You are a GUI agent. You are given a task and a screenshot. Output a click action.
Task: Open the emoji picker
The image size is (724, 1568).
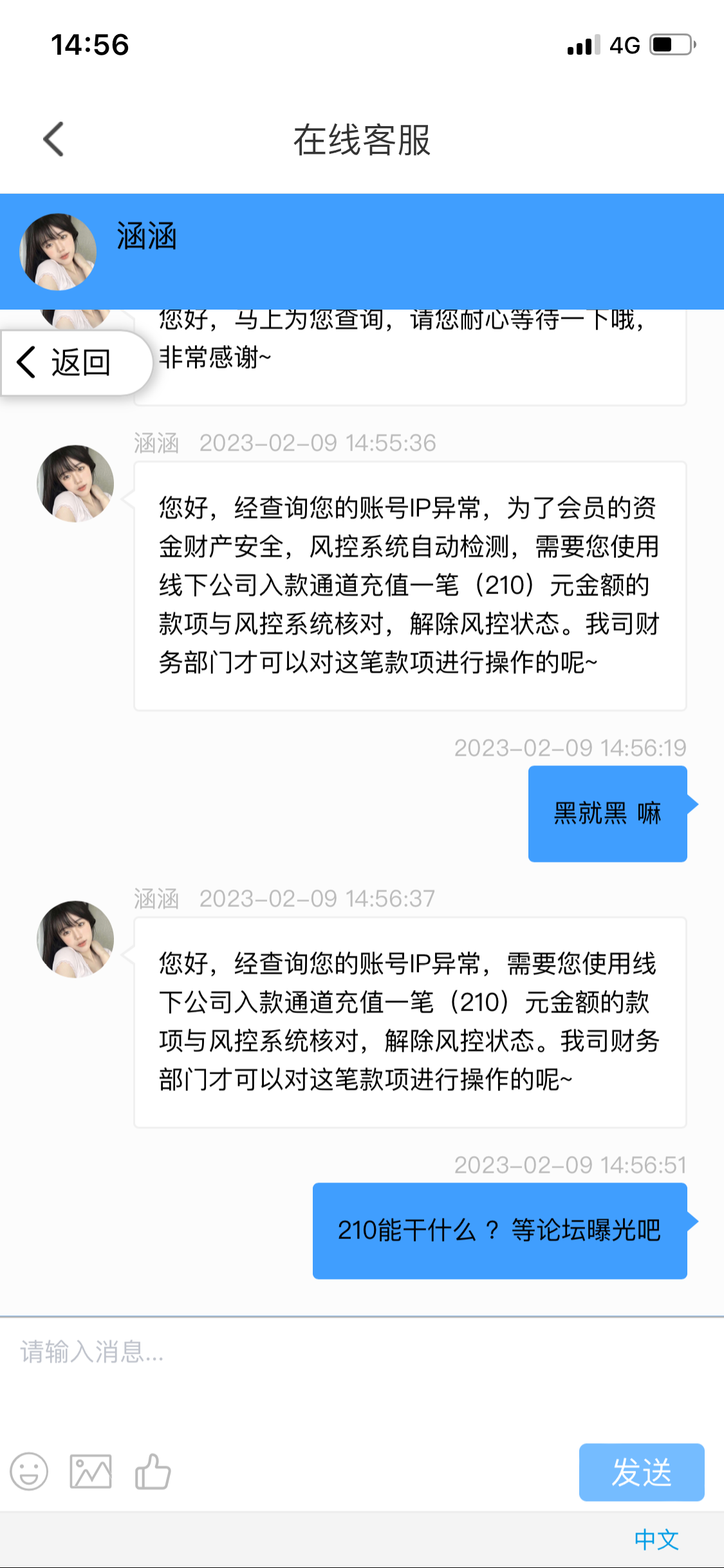tap(29, 1471)
